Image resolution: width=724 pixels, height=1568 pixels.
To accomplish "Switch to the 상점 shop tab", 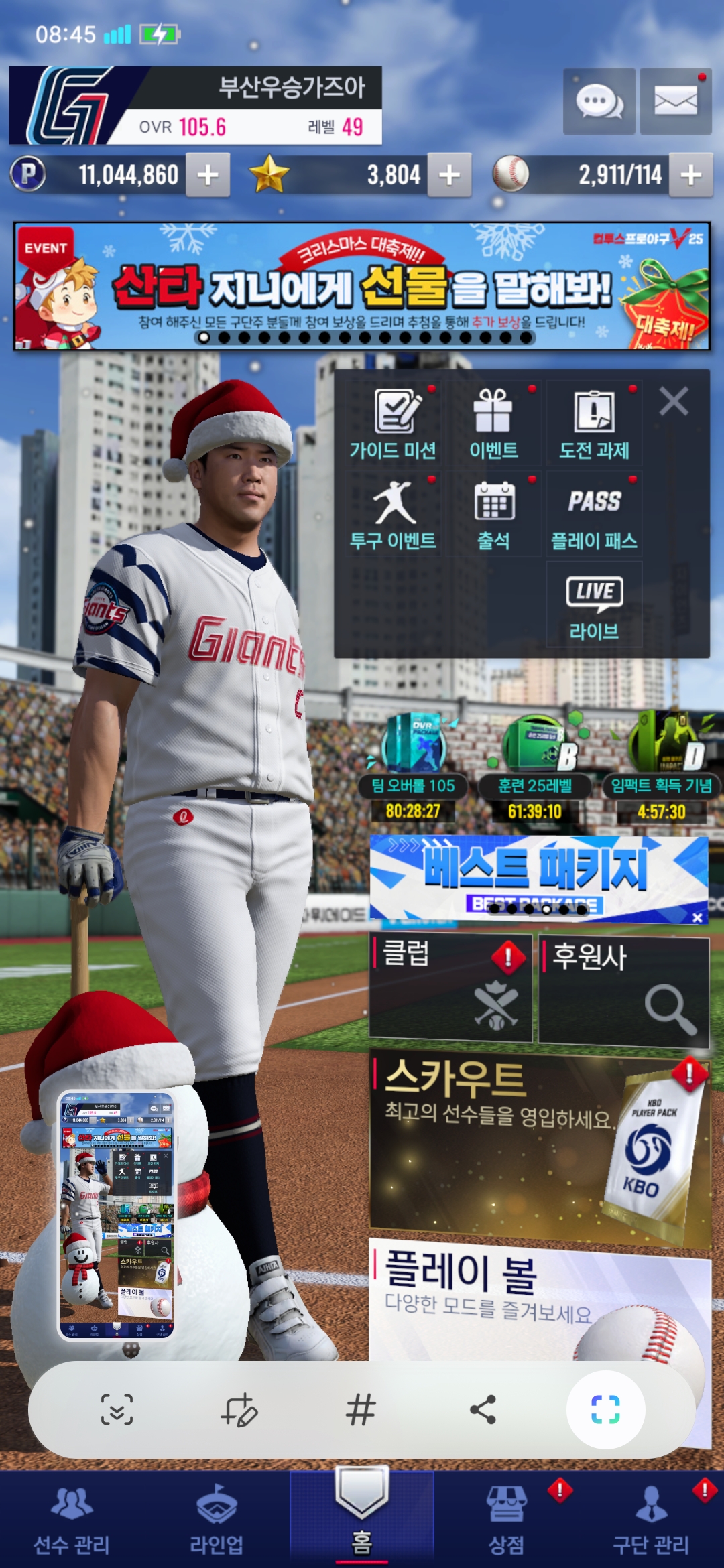I will [x=507, y=1520].
